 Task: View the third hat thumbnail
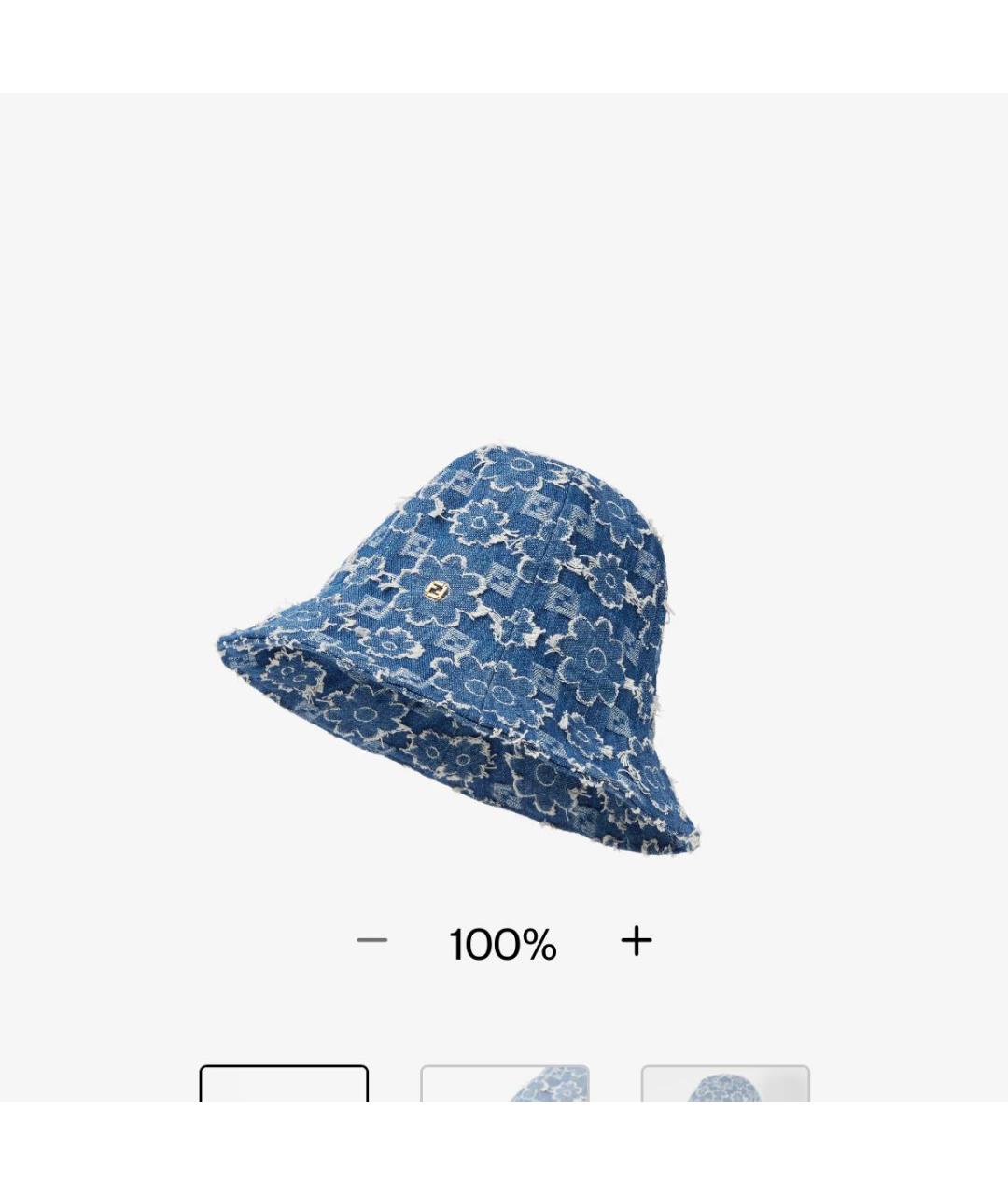click(725, 1083)
